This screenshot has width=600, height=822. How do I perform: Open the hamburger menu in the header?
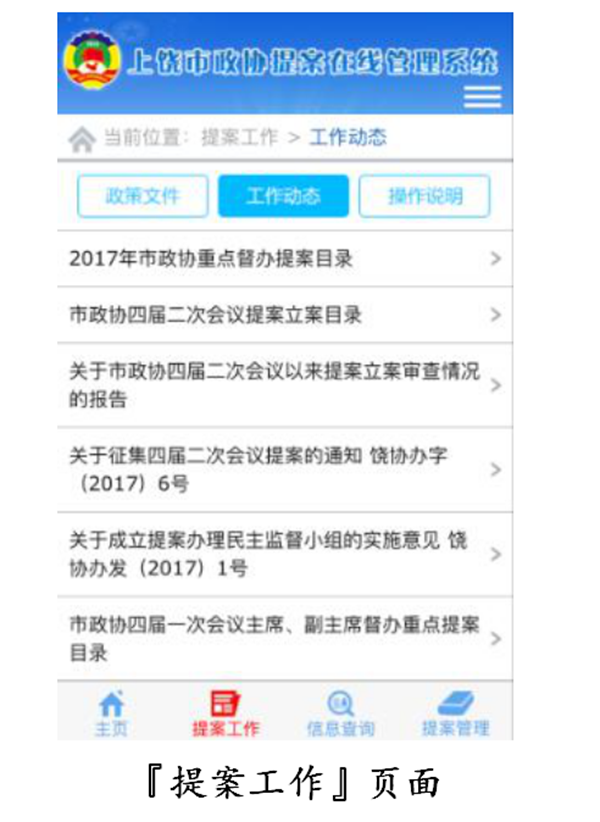pyautogui.click(x=483, y=96)
